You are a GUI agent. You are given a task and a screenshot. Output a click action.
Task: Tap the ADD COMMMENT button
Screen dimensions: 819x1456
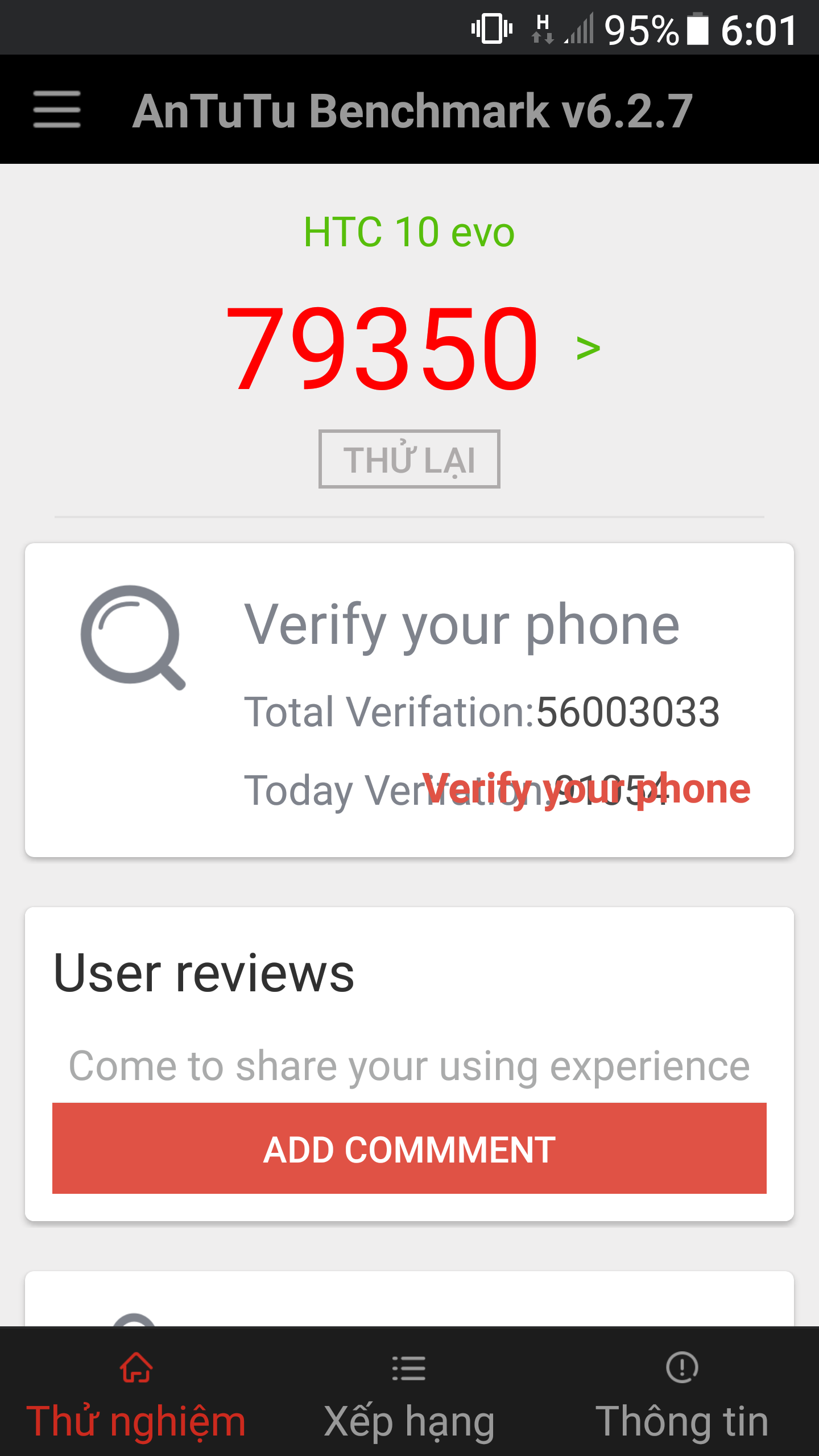[x=409, y=1149]
